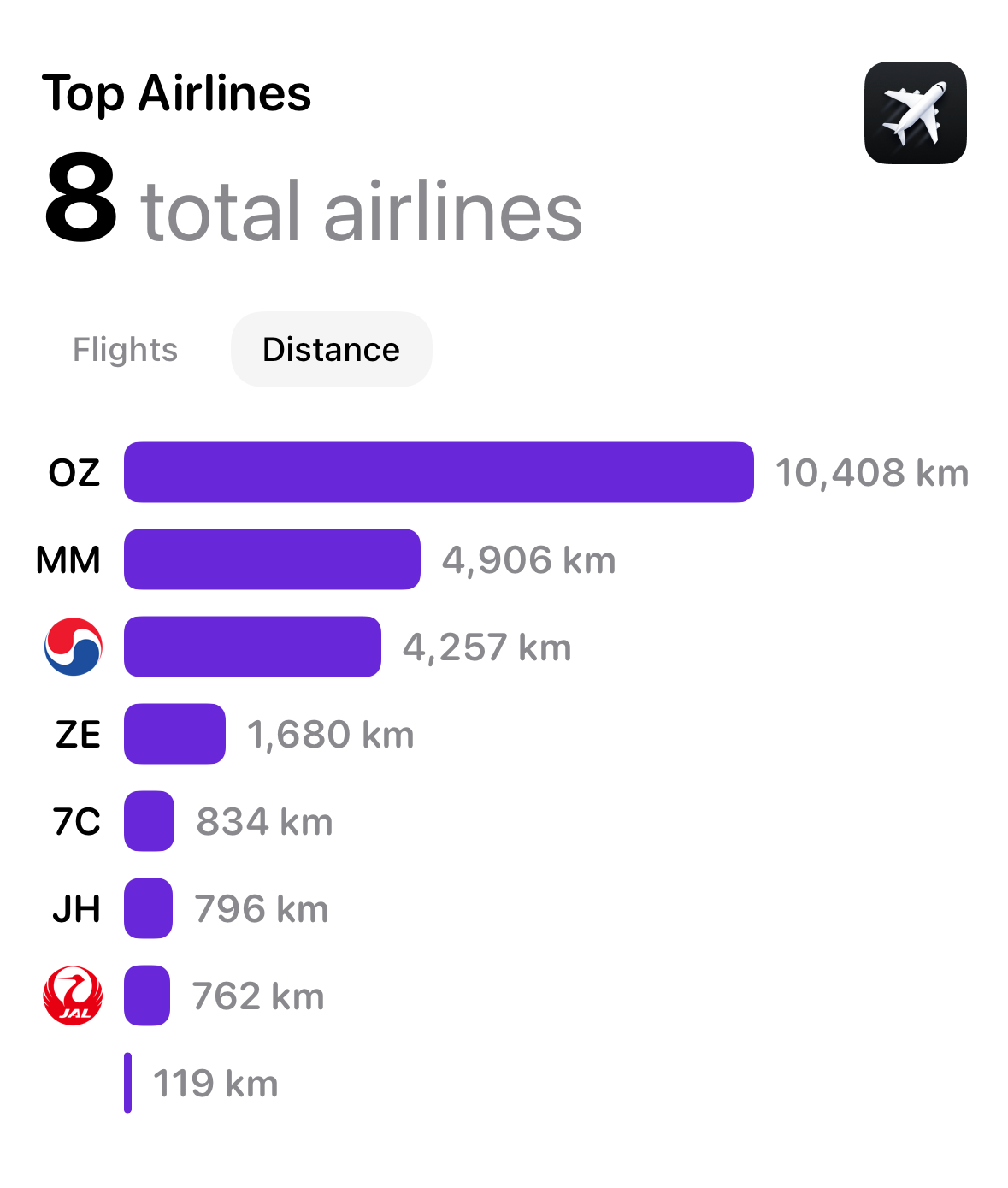Viewport: 1008px width, 1188px height.
Task: Switch to the Flights tab
Action: (125, 350)
